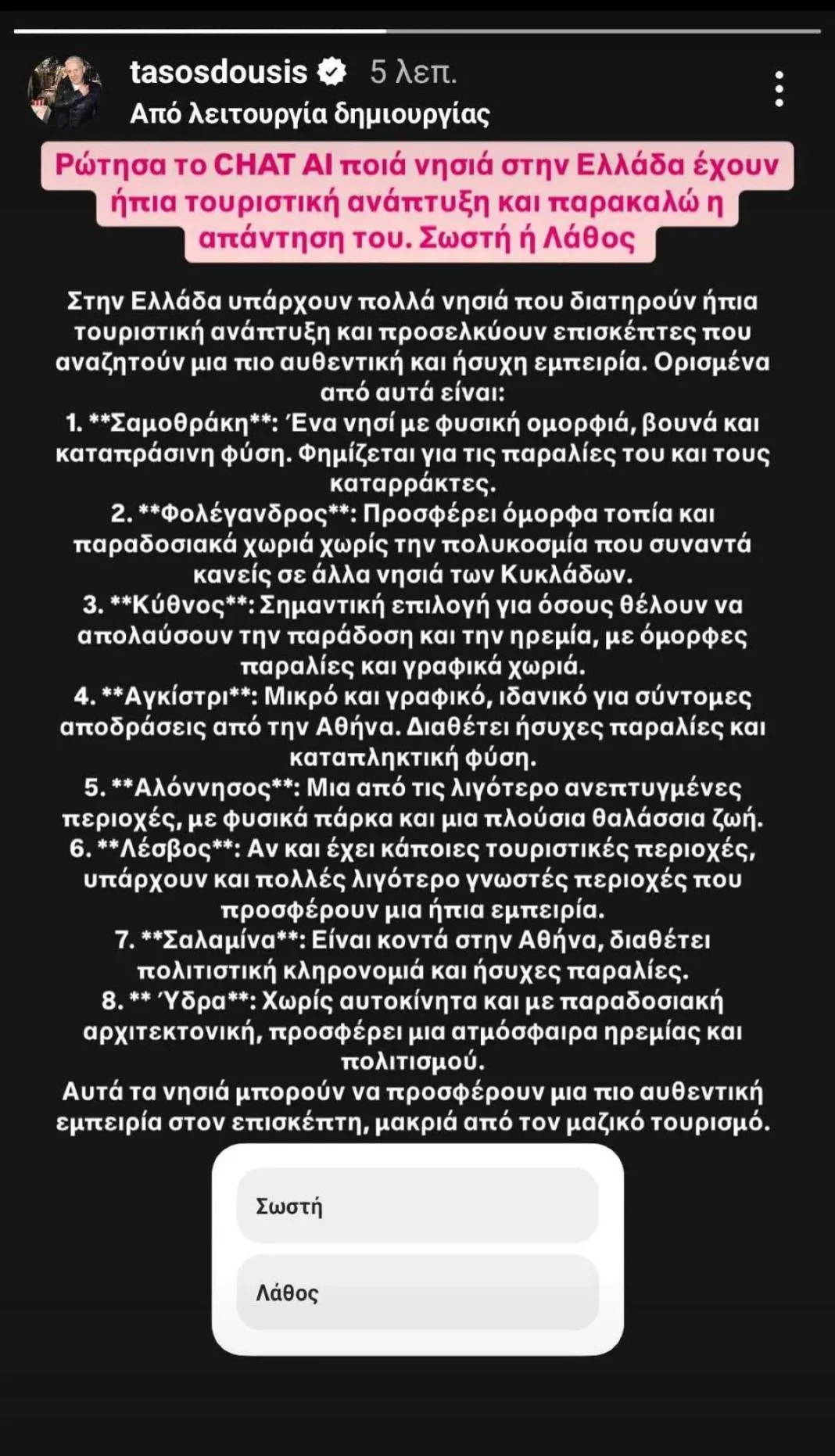Open tasosdousis profile from avatar
Viewport: 835px width, 1456px height.
coord(65,91)
